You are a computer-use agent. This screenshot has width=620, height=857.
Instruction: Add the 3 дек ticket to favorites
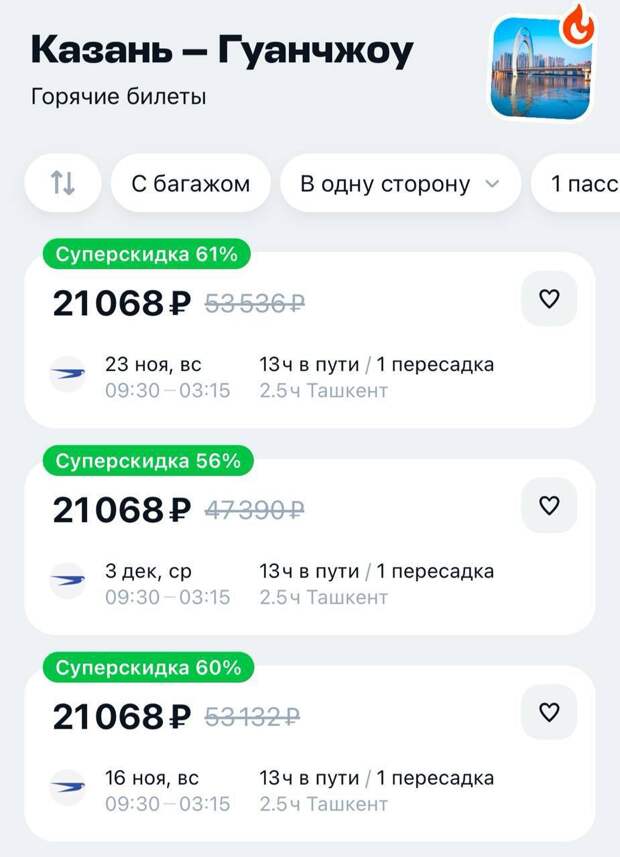549,506
